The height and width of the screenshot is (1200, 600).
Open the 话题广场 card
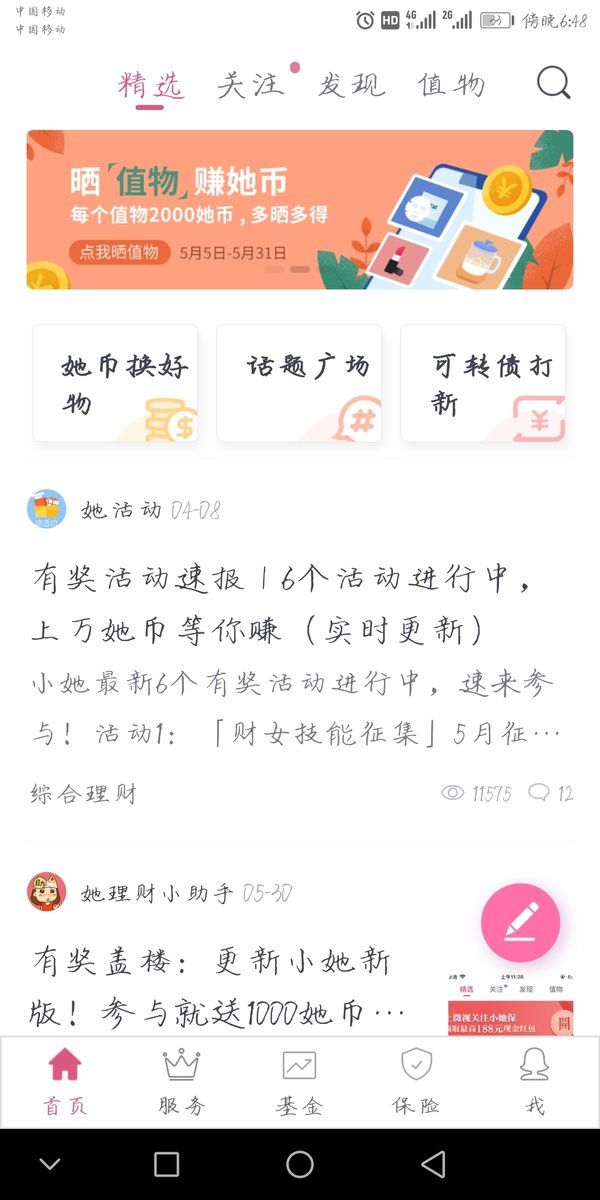pyautogui.click(x=299, y=383)
